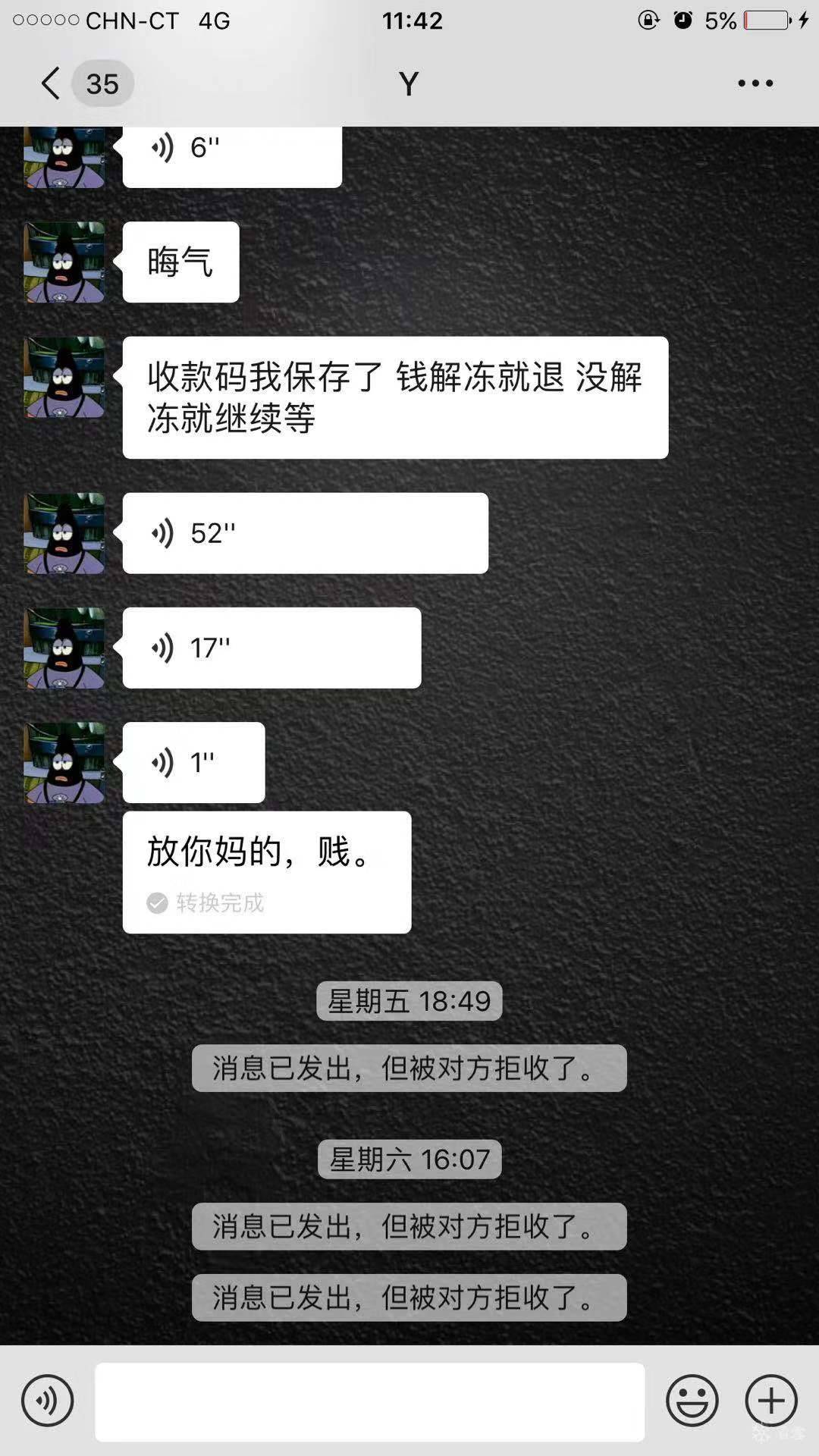The image size is (819, 1456).
Task: Open the plus attachments menu
Action: [x=771, y=1401]
